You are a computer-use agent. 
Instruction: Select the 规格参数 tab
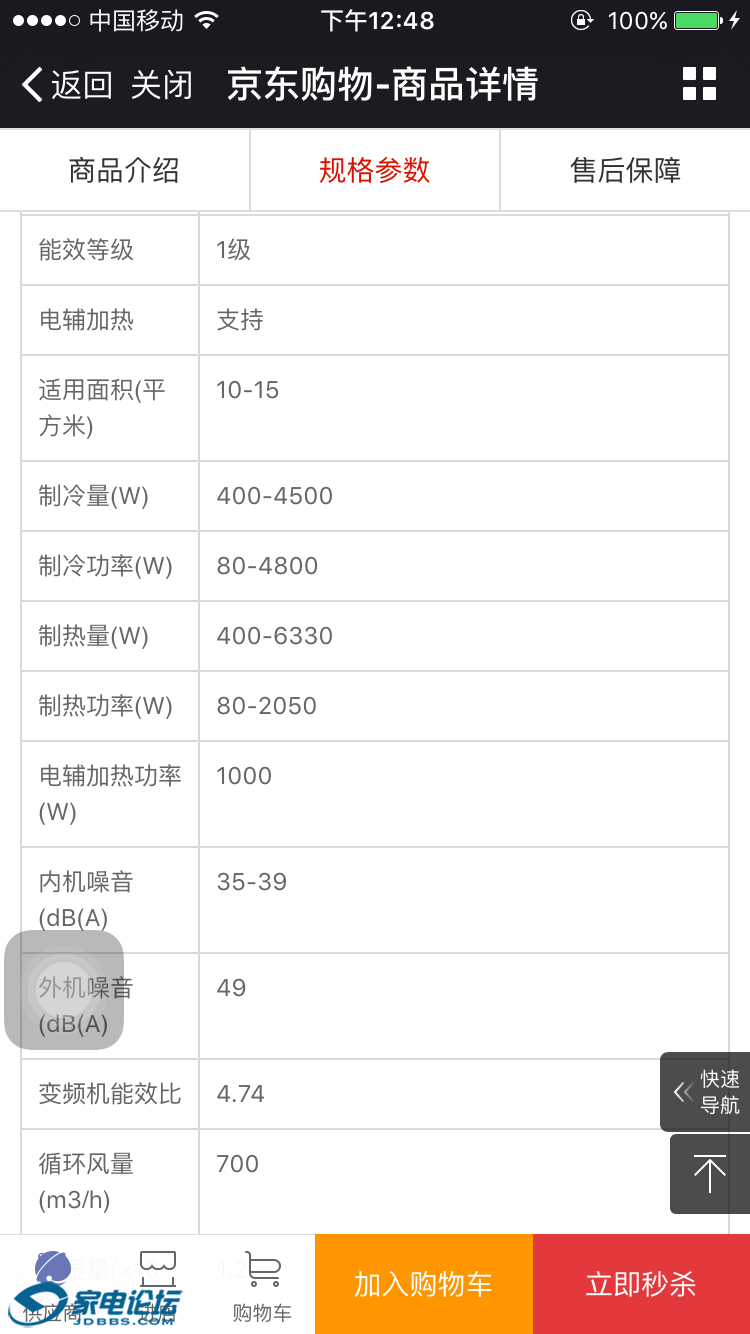click(374, 171)
